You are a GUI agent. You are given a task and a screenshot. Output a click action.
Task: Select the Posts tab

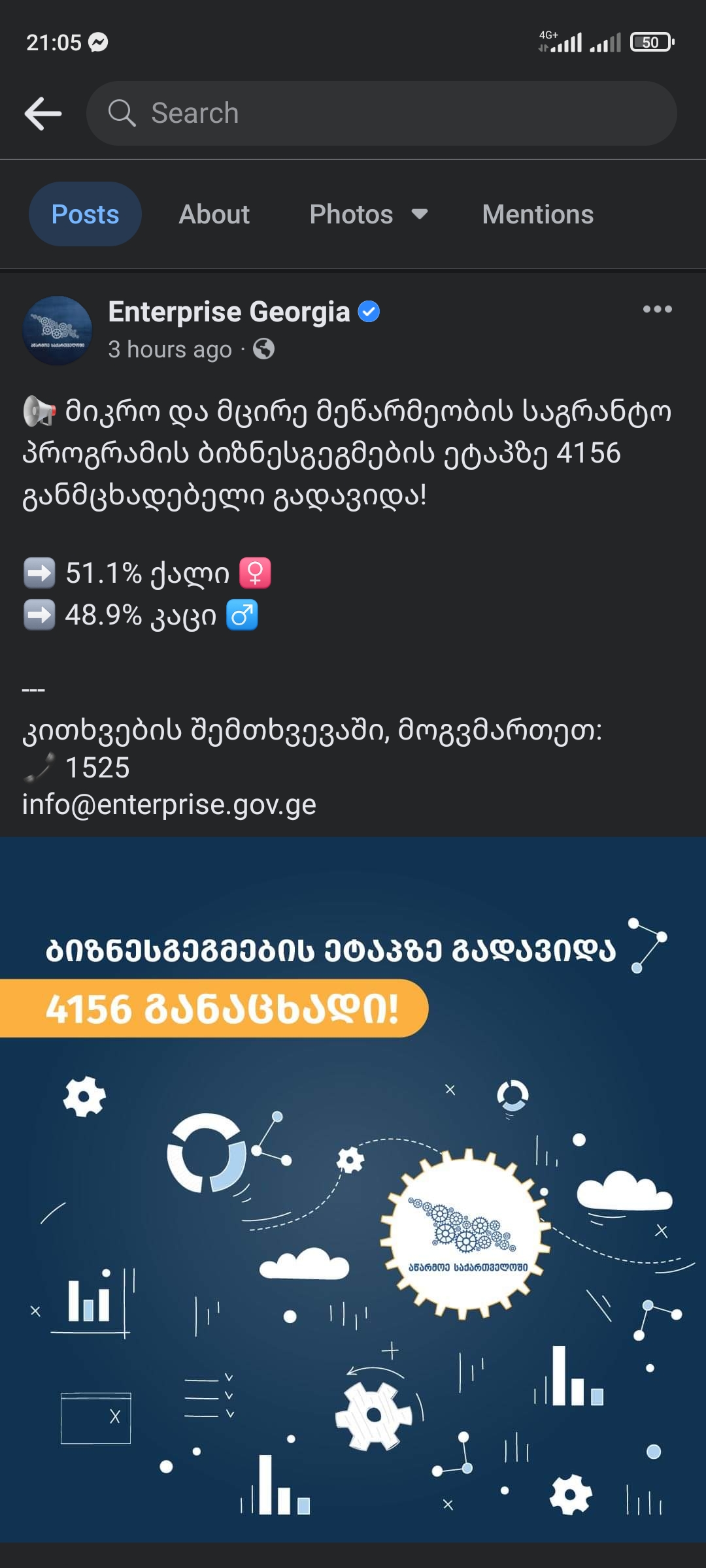pos(85,214)
